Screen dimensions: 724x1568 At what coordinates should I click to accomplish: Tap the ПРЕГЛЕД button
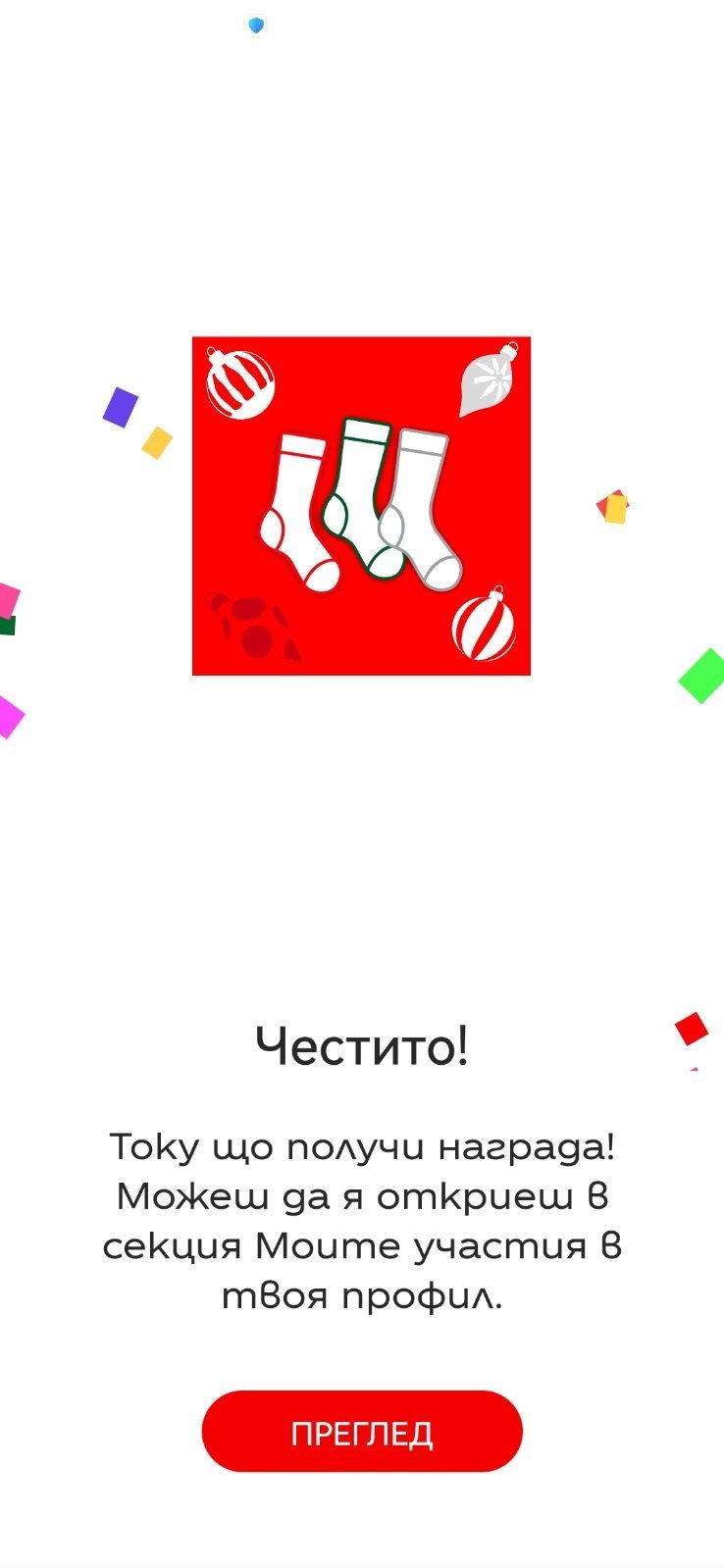(x=362, y=1432)
